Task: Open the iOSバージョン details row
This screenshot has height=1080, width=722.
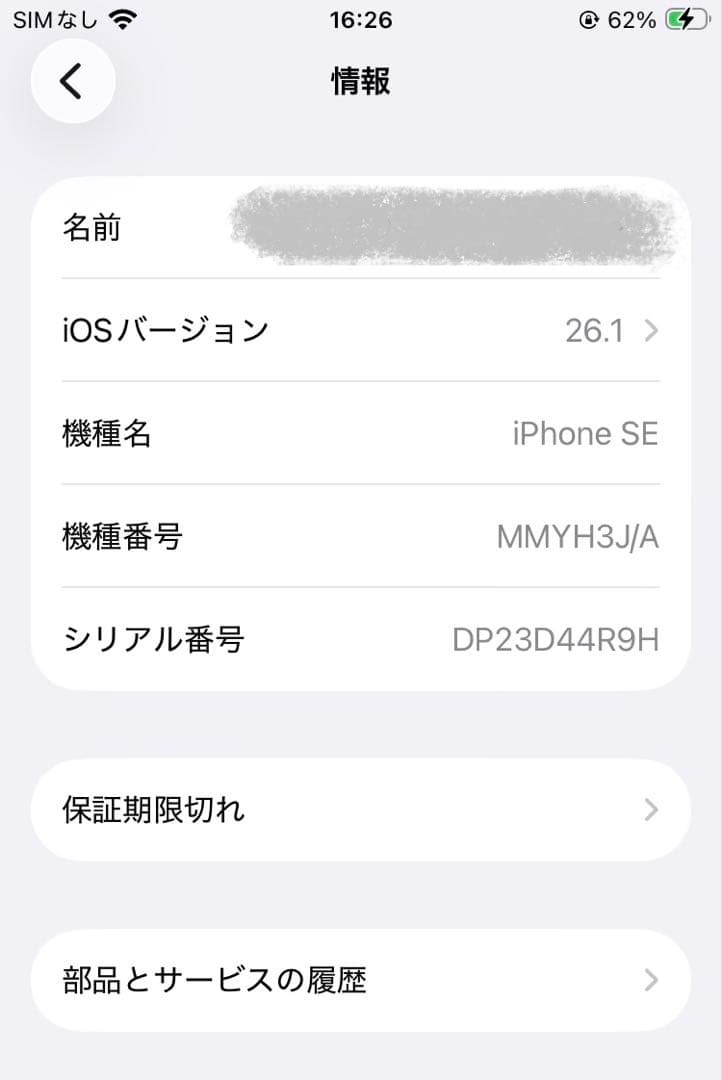Action: point(360,330)
